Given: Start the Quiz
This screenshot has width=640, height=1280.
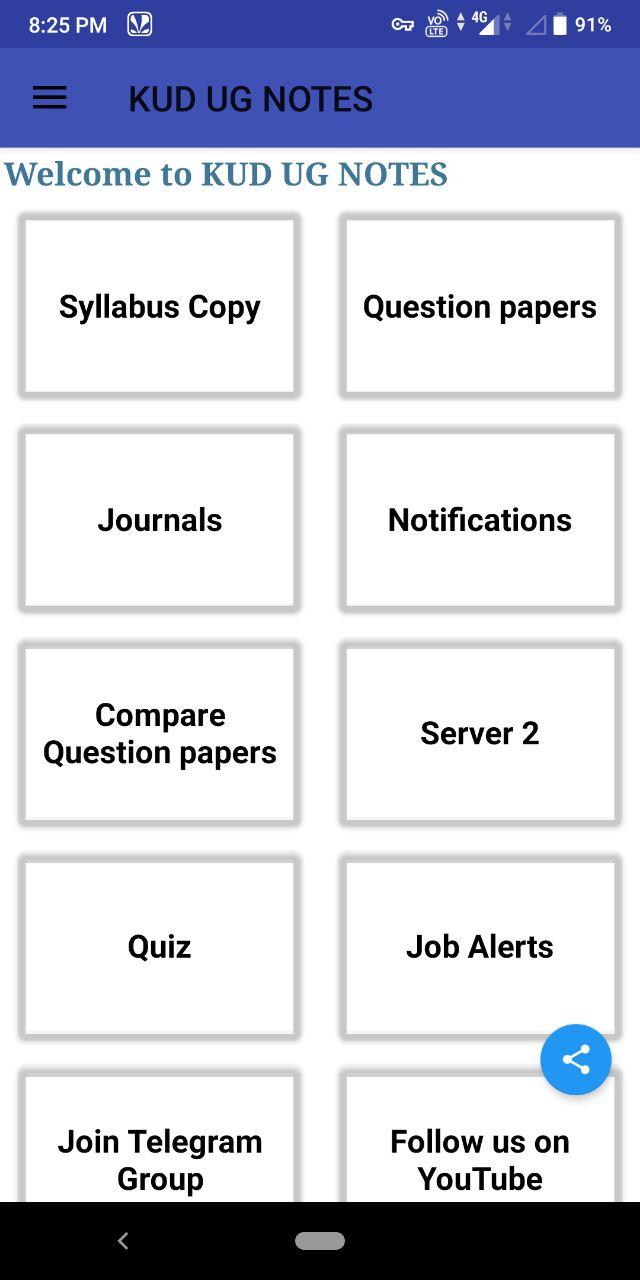Looking at the screenshot, I should 160,946.
